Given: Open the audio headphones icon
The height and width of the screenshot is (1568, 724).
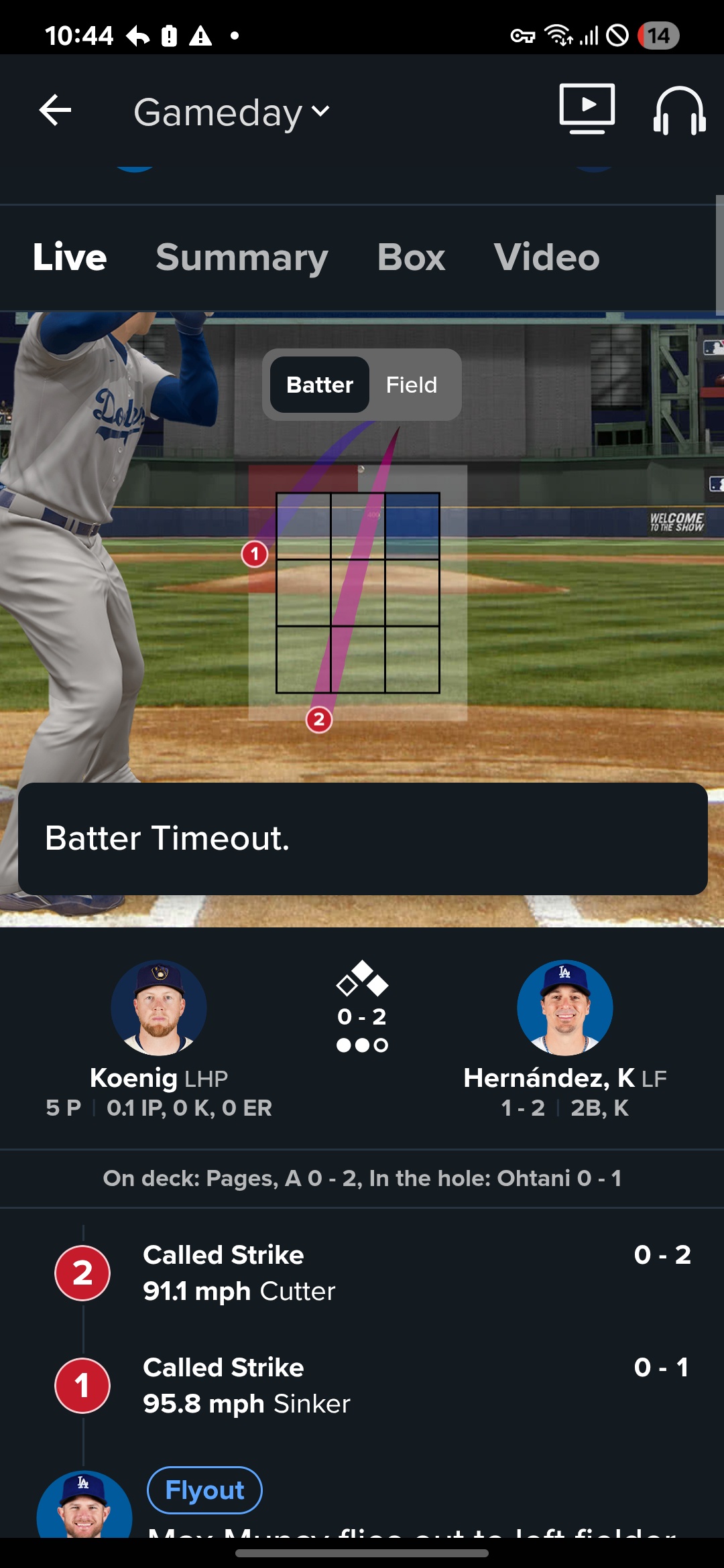Looking at the screenshot, I should [678, 111].
